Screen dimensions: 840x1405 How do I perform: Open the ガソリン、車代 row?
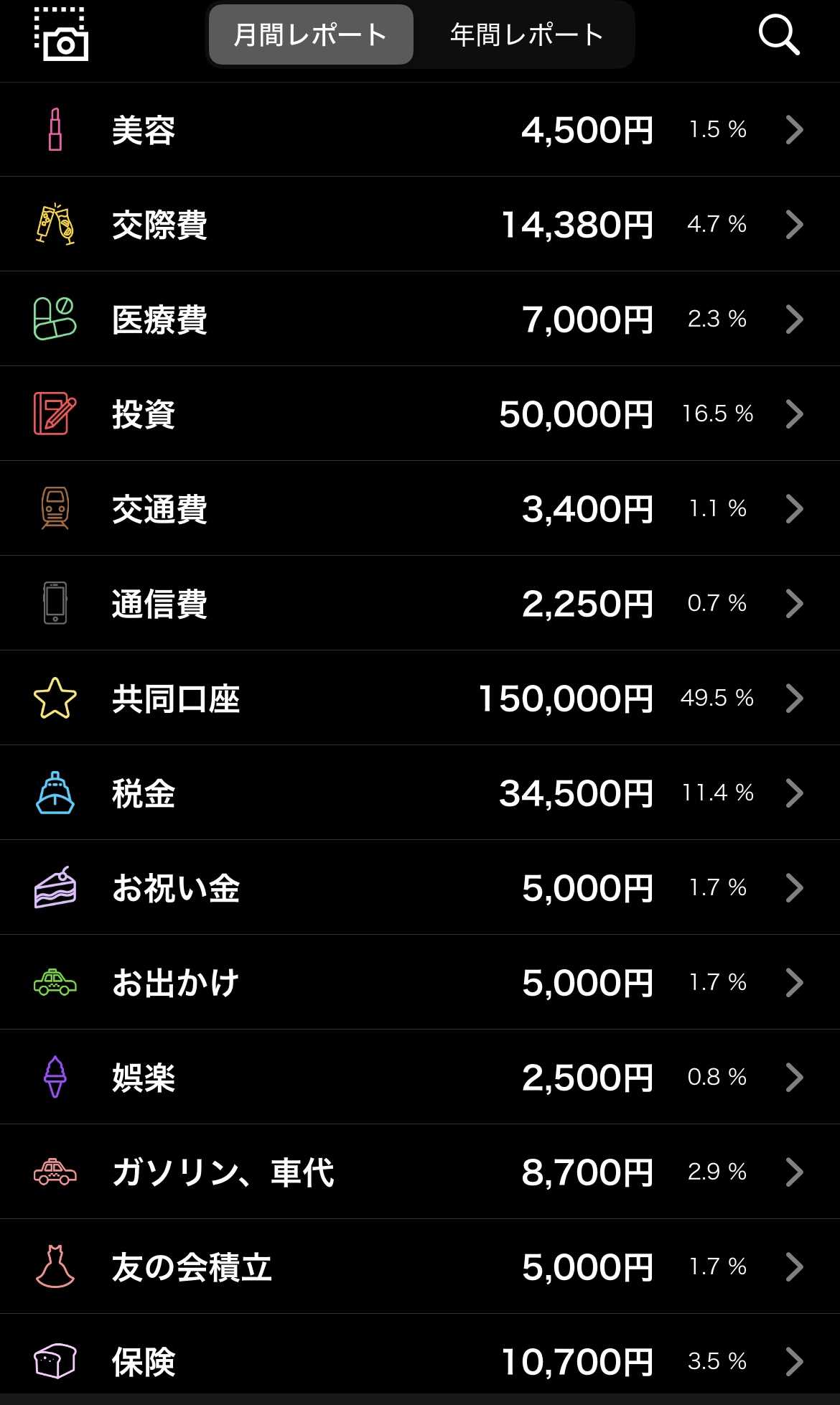(420, 1172)
